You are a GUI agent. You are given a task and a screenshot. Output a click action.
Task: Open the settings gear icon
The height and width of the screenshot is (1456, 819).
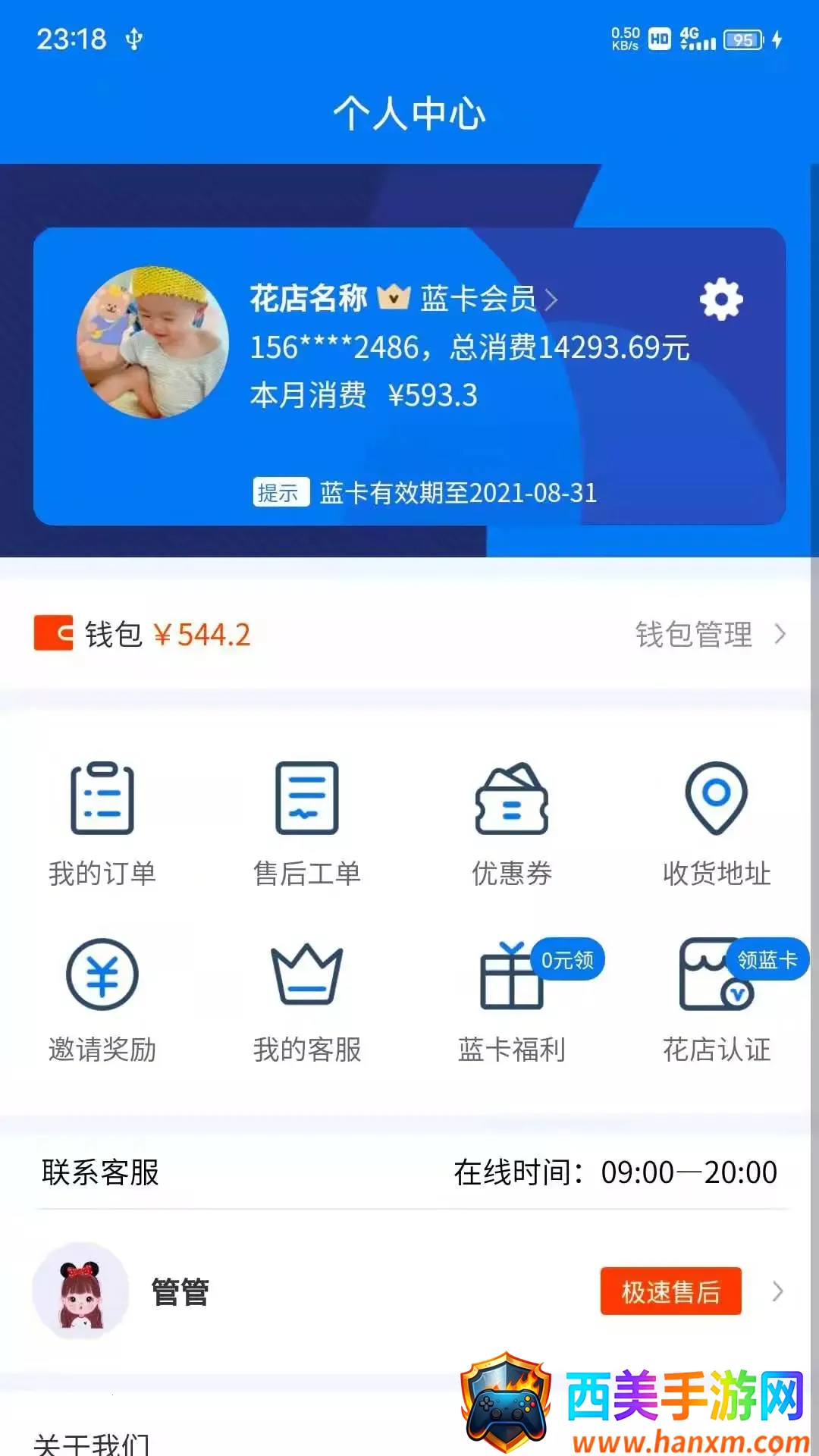pos(721,300)
